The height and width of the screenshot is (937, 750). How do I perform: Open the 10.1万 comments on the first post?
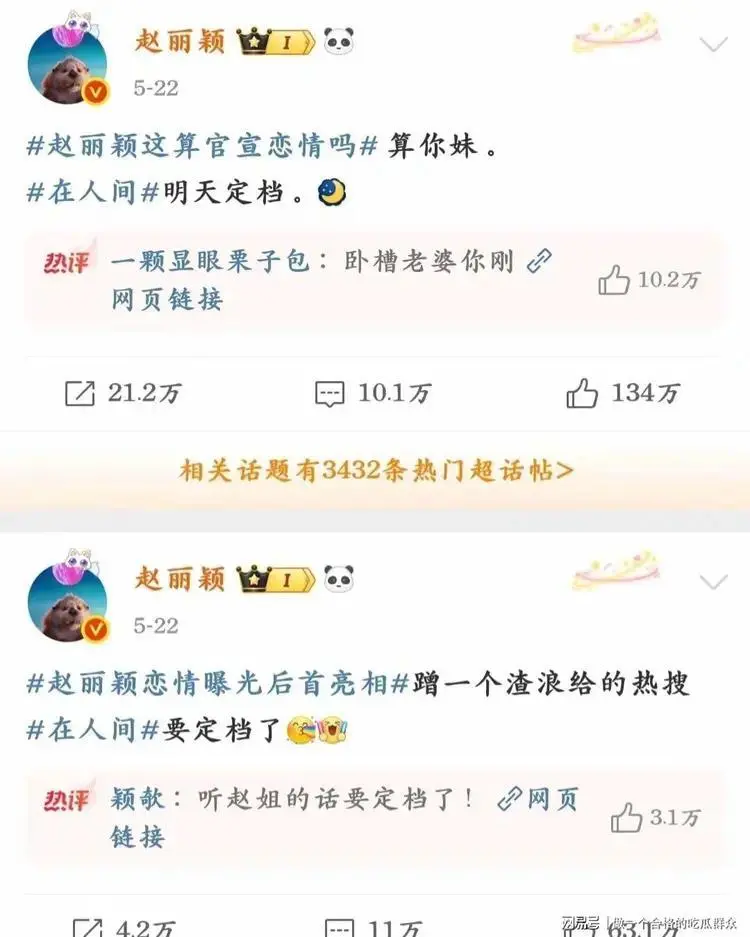tap(331, 393)
